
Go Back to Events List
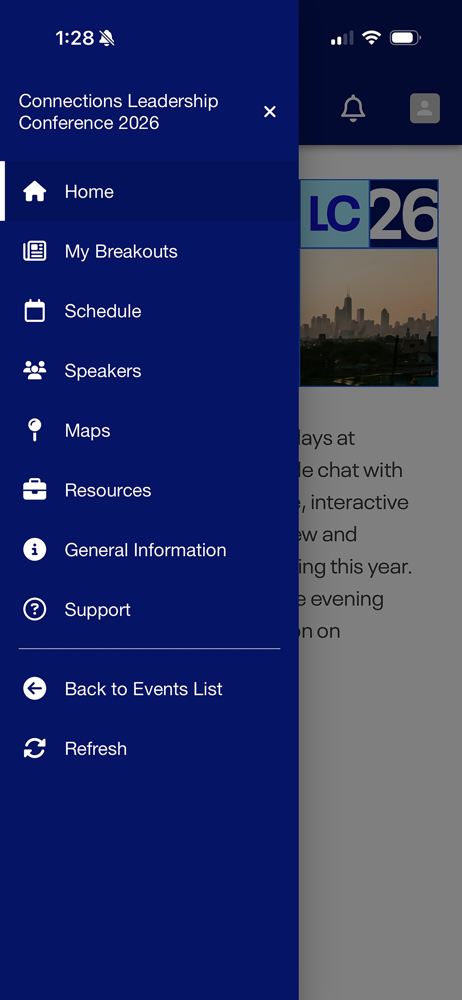pyautogui.click(x=149, y=689)
